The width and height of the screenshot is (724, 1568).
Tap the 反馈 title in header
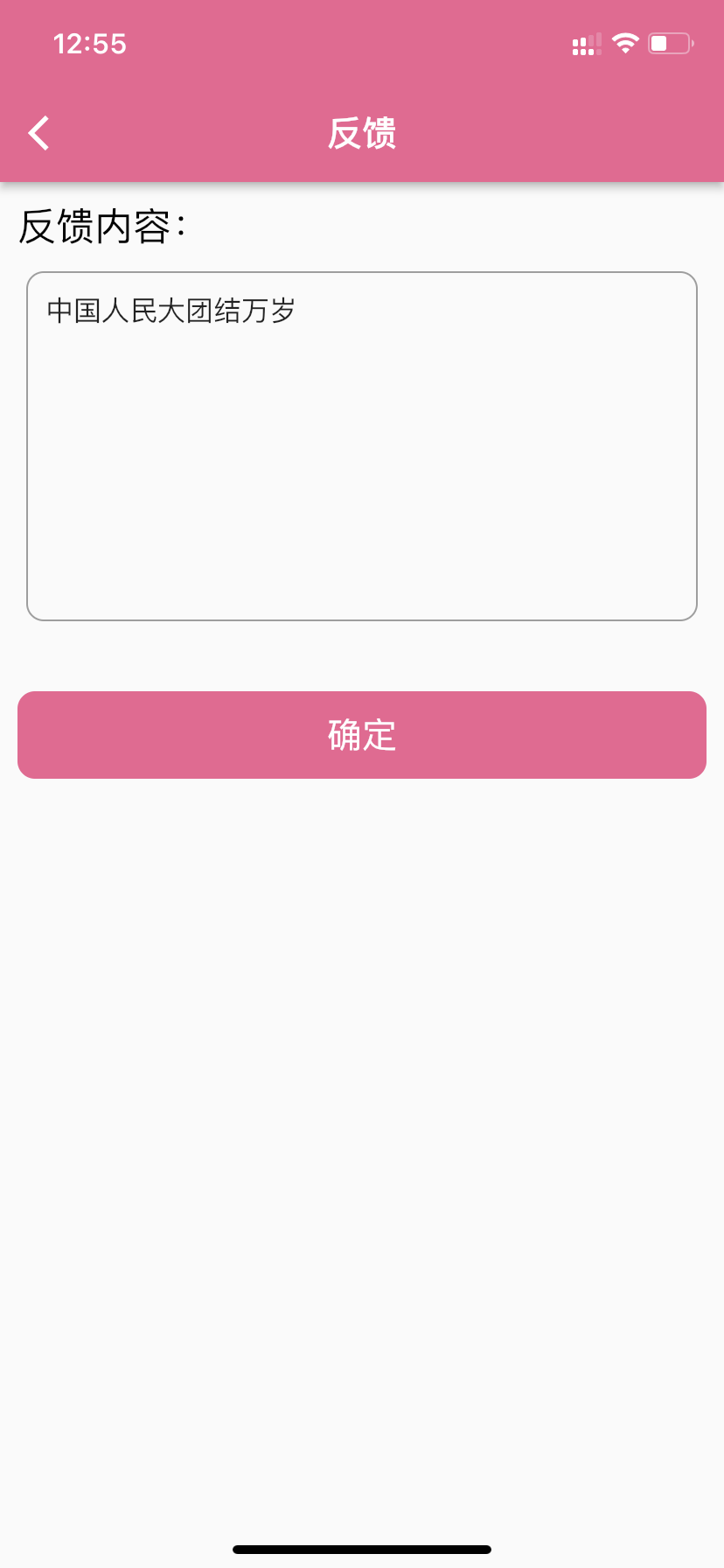[x=362, y=132]
